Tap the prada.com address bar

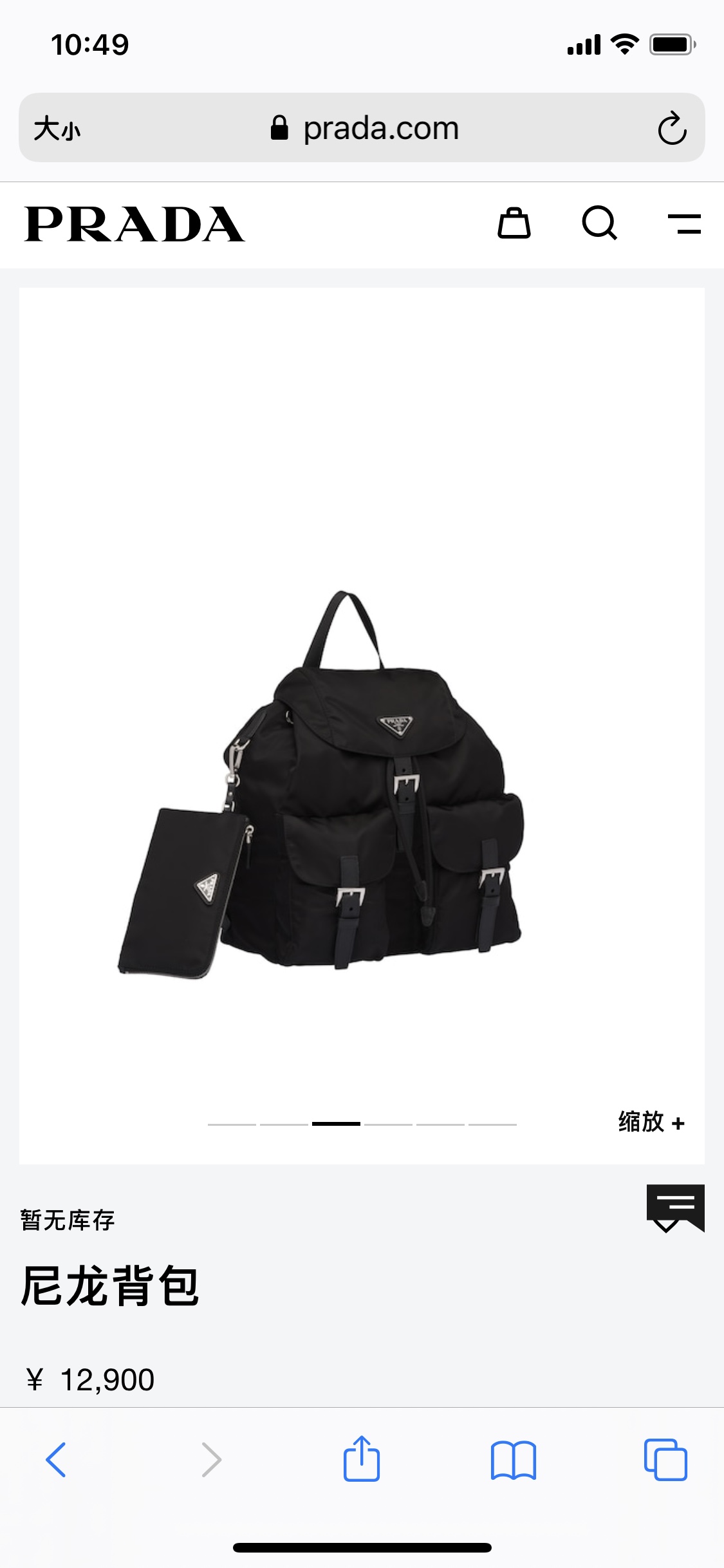(x=364, y=128)
